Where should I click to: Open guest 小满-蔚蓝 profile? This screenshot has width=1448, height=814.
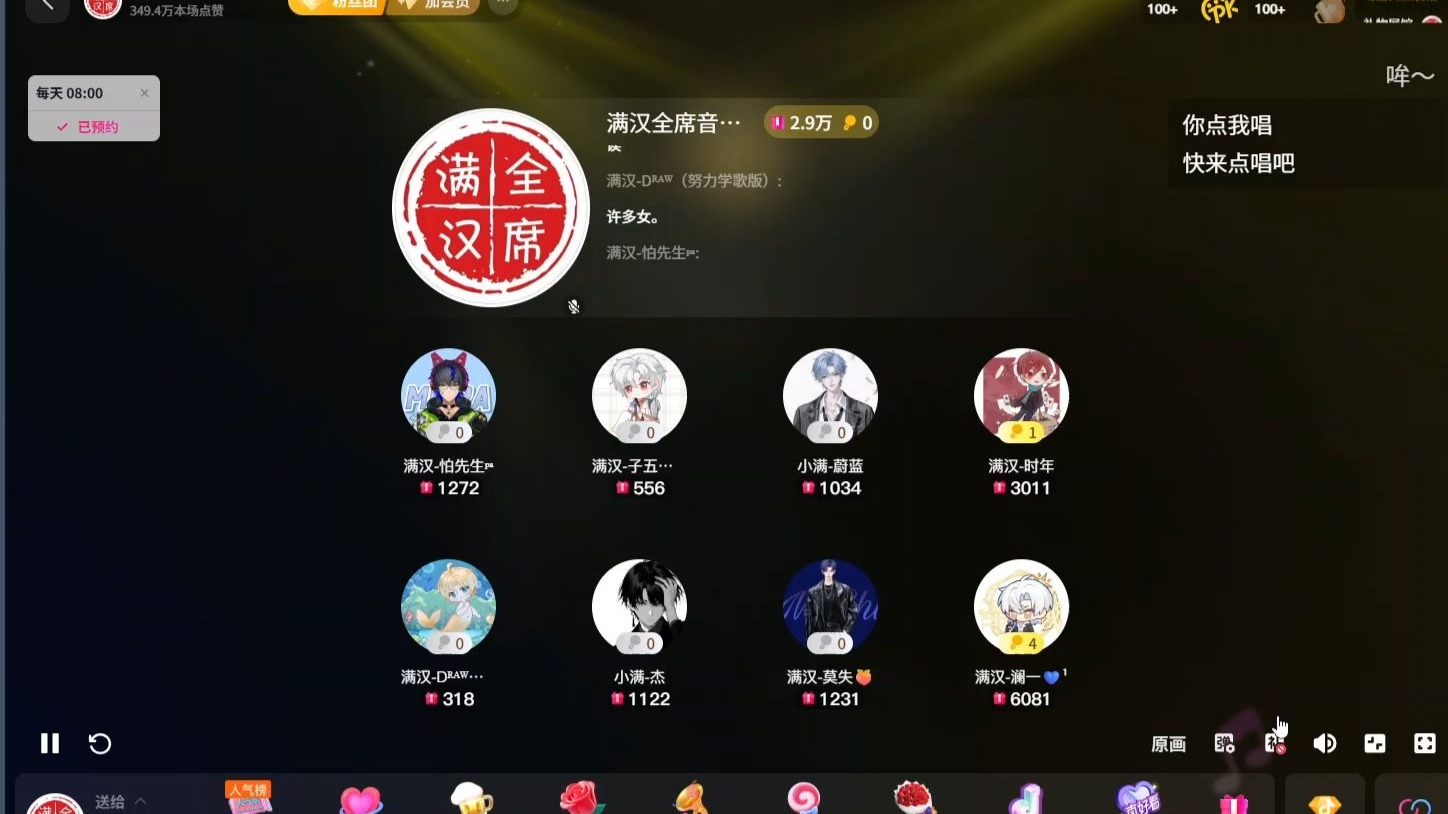coord(830,395)
